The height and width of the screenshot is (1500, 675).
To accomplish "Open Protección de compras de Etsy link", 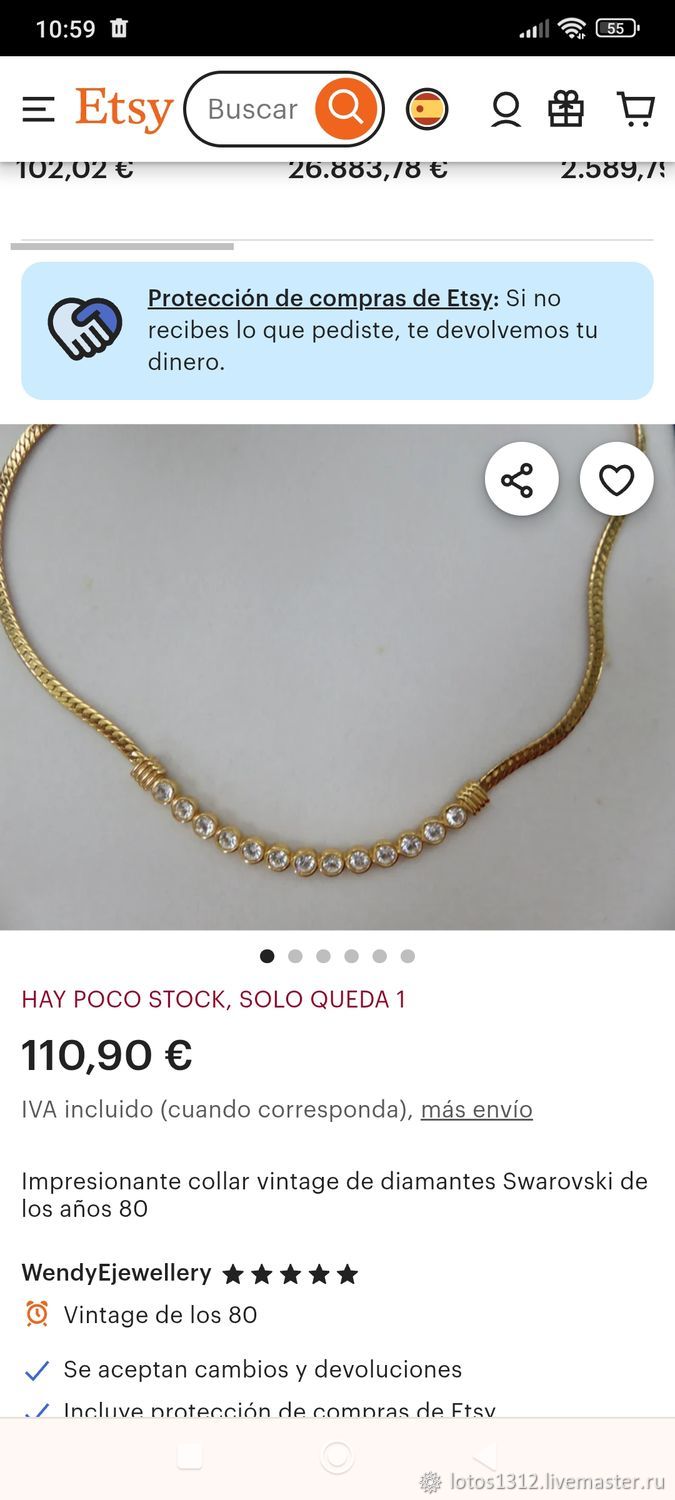I will point(322,298).
